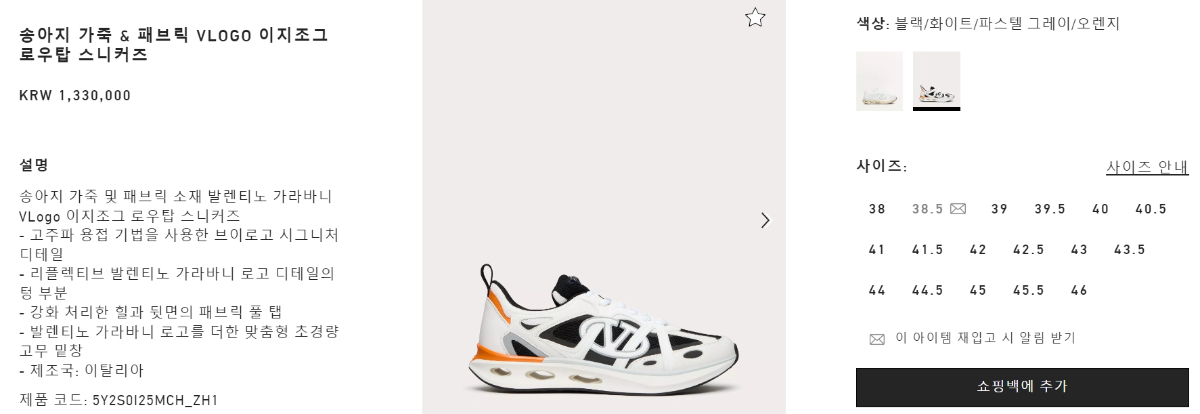Pick size 46
Viewport: 1200px width, 414px height.
click(x=1078, y=291)
